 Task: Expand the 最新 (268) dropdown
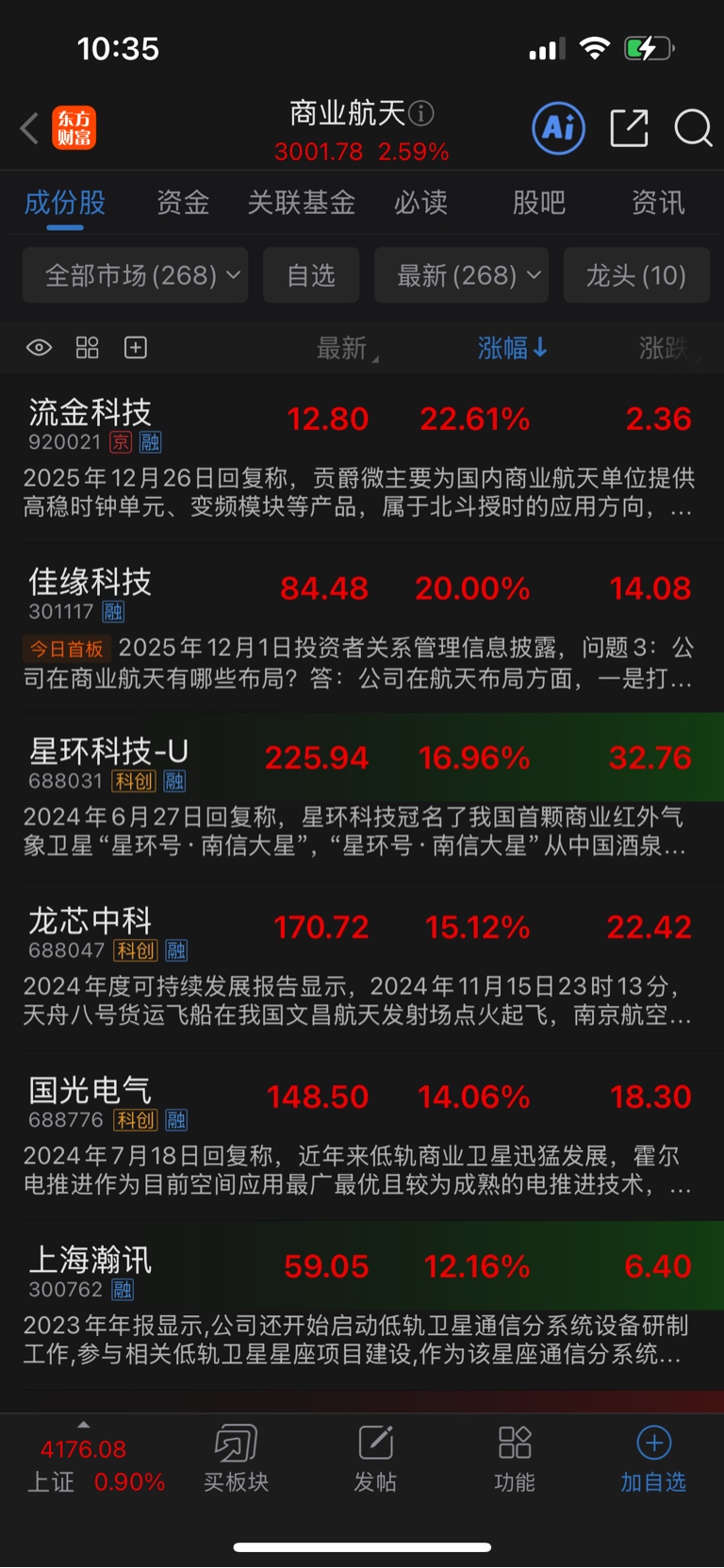coord(461,275)
